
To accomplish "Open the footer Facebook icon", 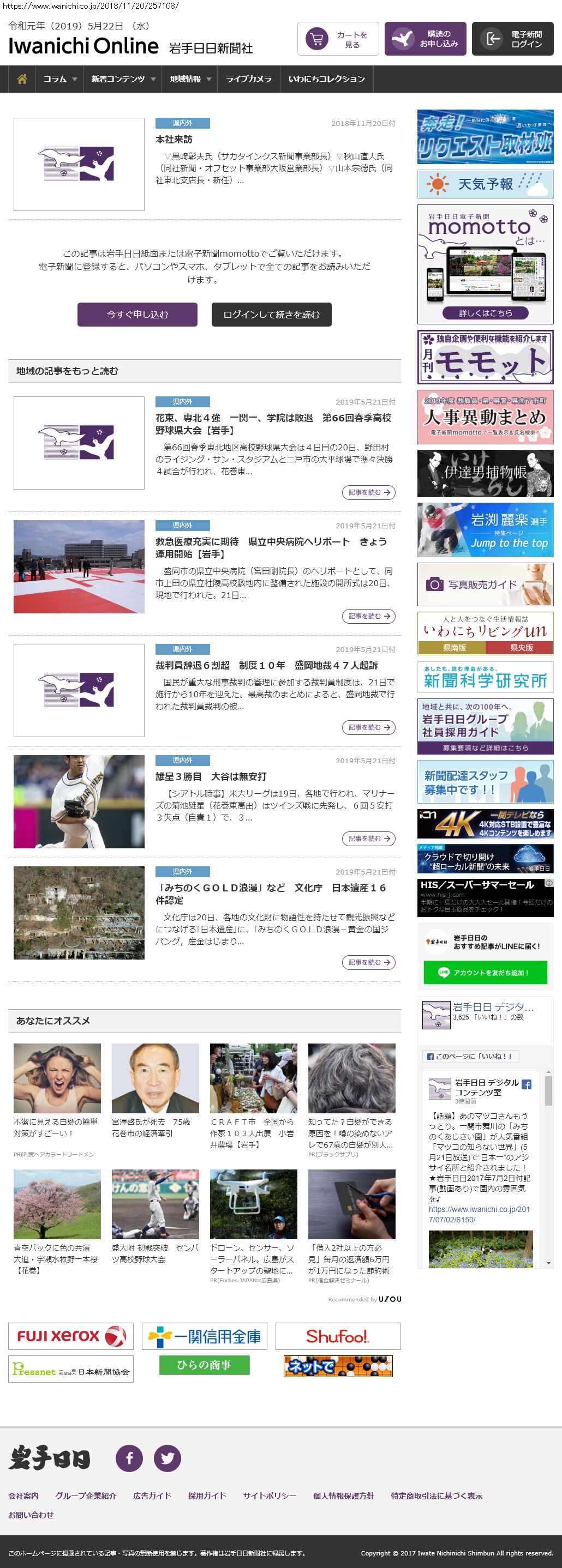I will (x=129, y=1458).
